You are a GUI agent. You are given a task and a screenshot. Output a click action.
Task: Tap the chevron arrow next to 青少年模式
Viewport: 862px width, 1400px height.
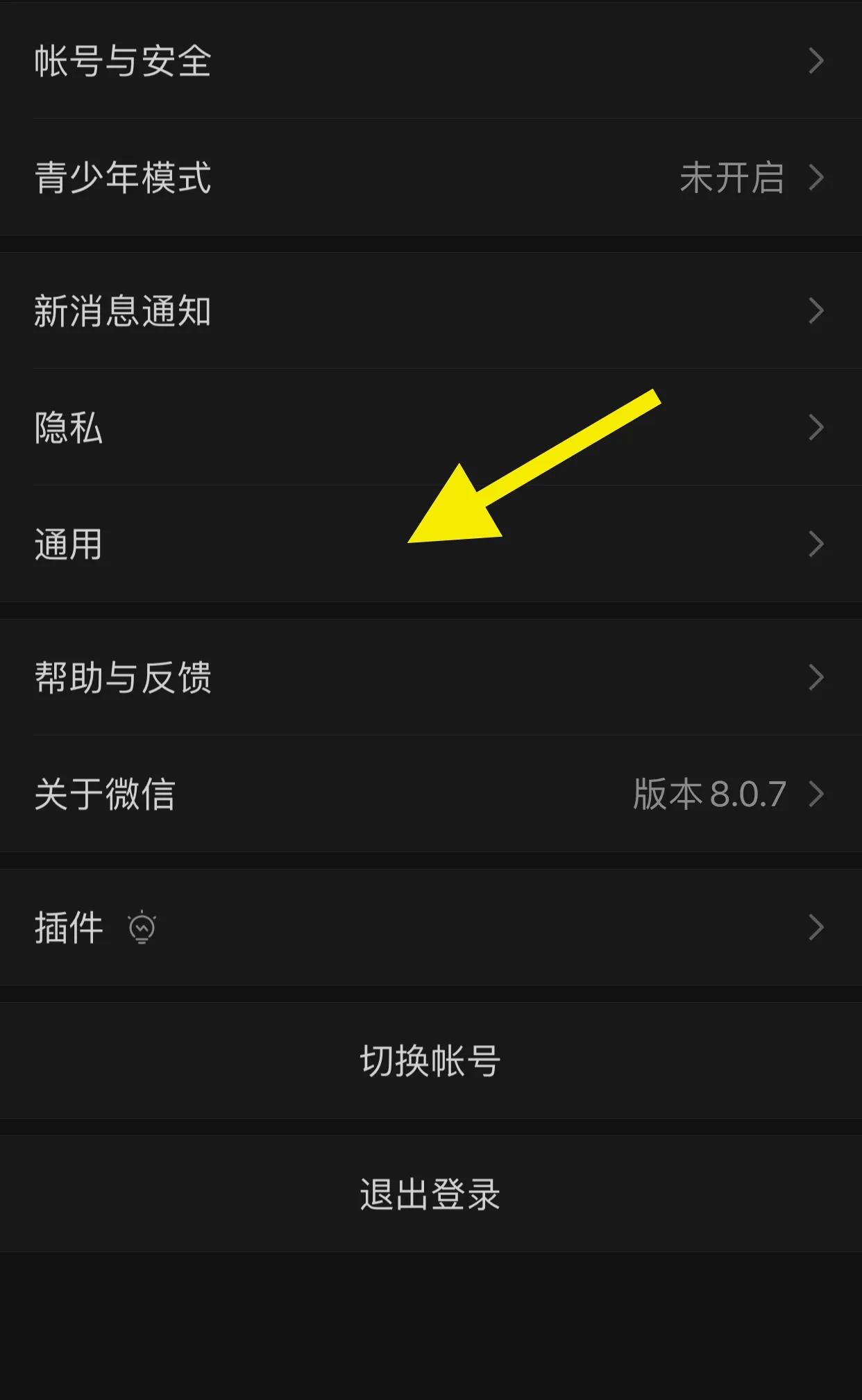click(x=816, y=178)
